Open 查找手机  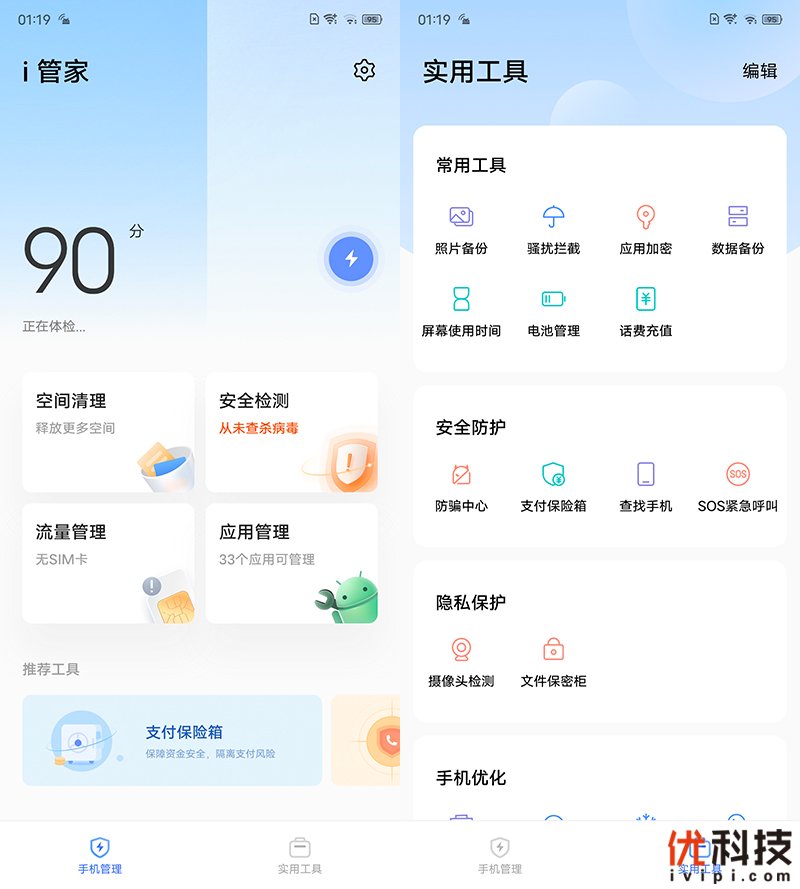click(645, 487)
